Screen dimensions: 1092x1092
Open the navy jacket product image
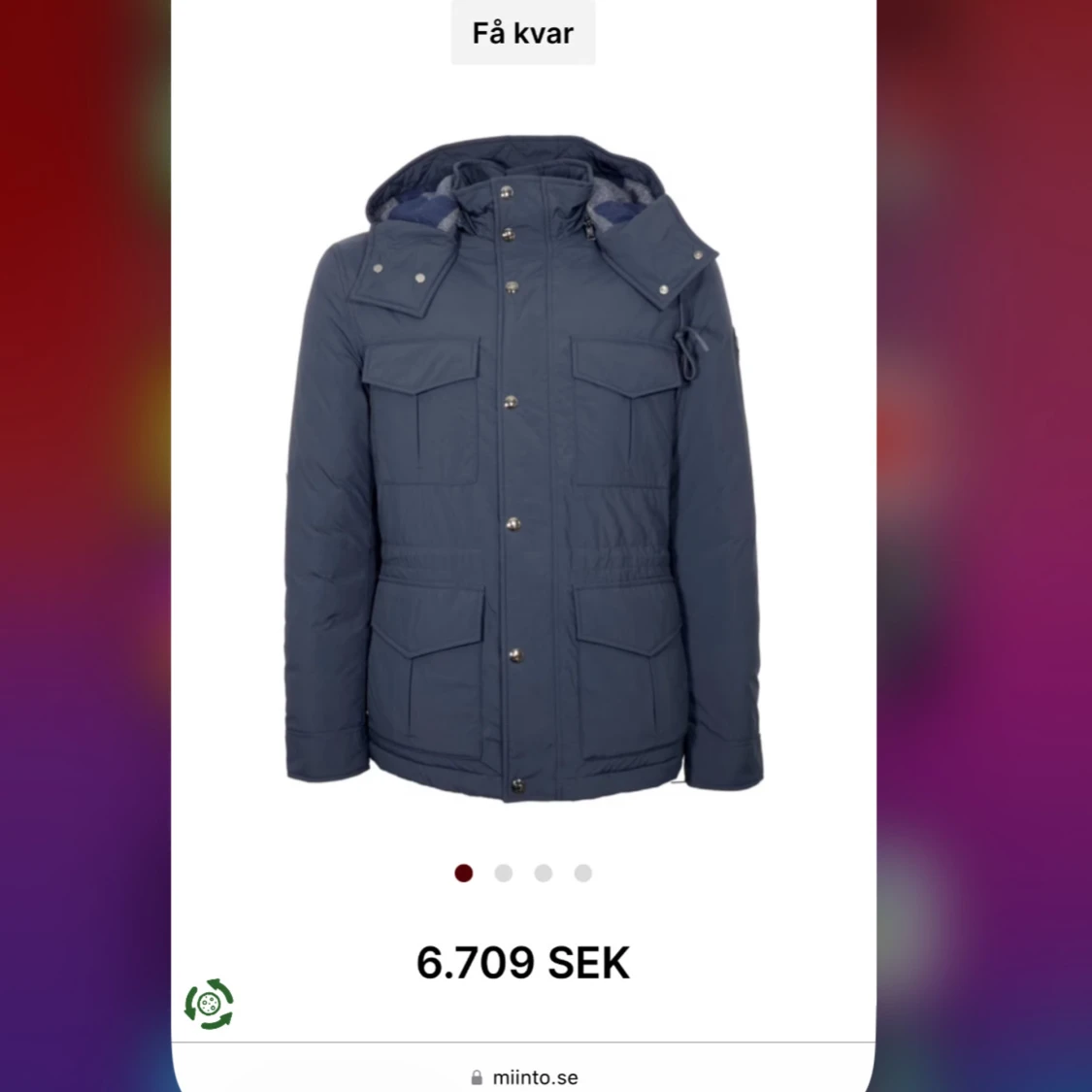[524, 468]
